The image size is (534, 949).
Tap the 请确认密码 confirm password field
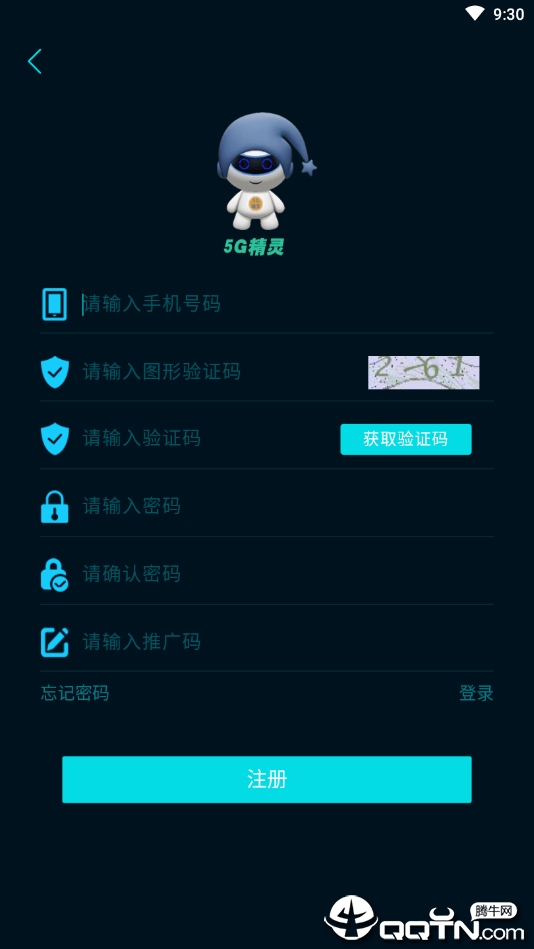point(288,574)
